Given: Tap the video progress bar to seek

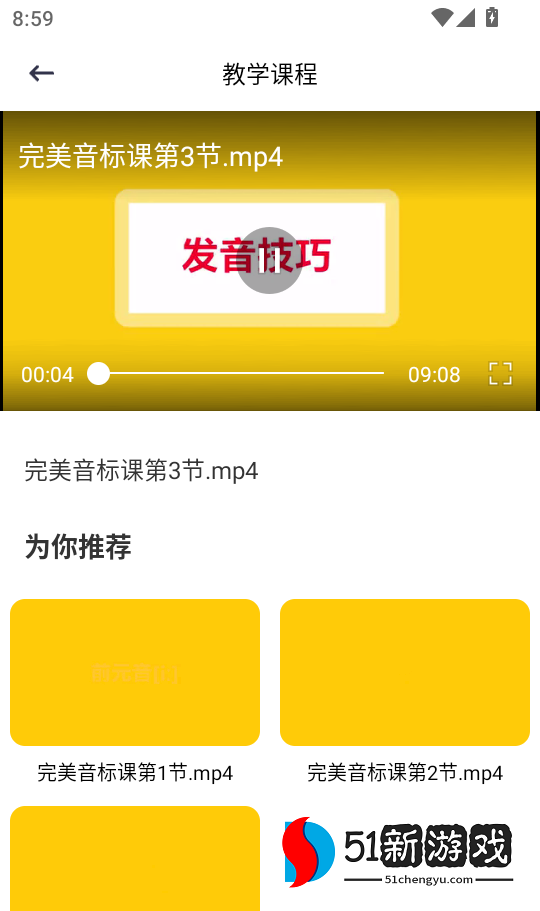Looking at the screenshot, I should (235, 374).
